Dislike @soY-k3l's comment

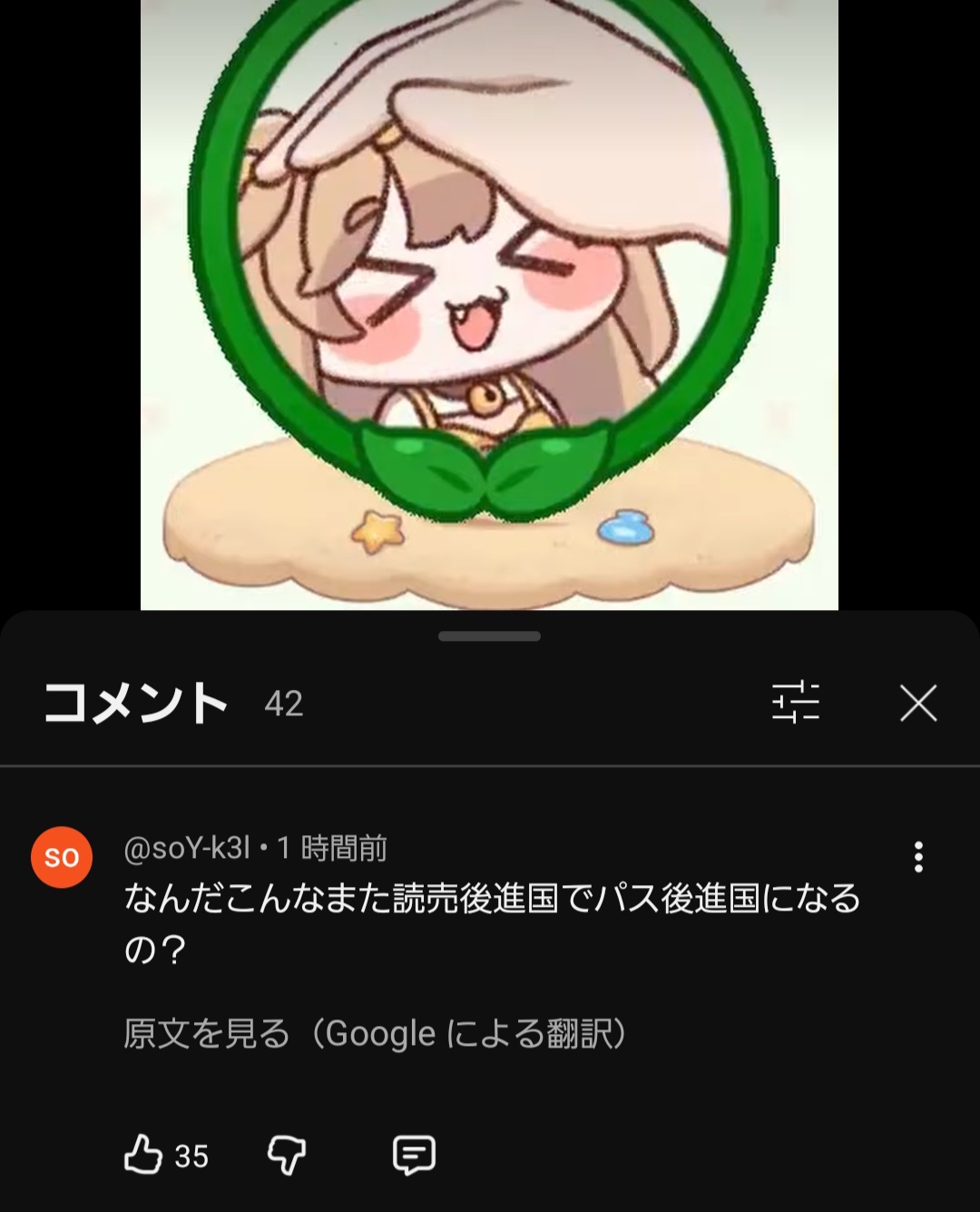(x=287, y=1155)
